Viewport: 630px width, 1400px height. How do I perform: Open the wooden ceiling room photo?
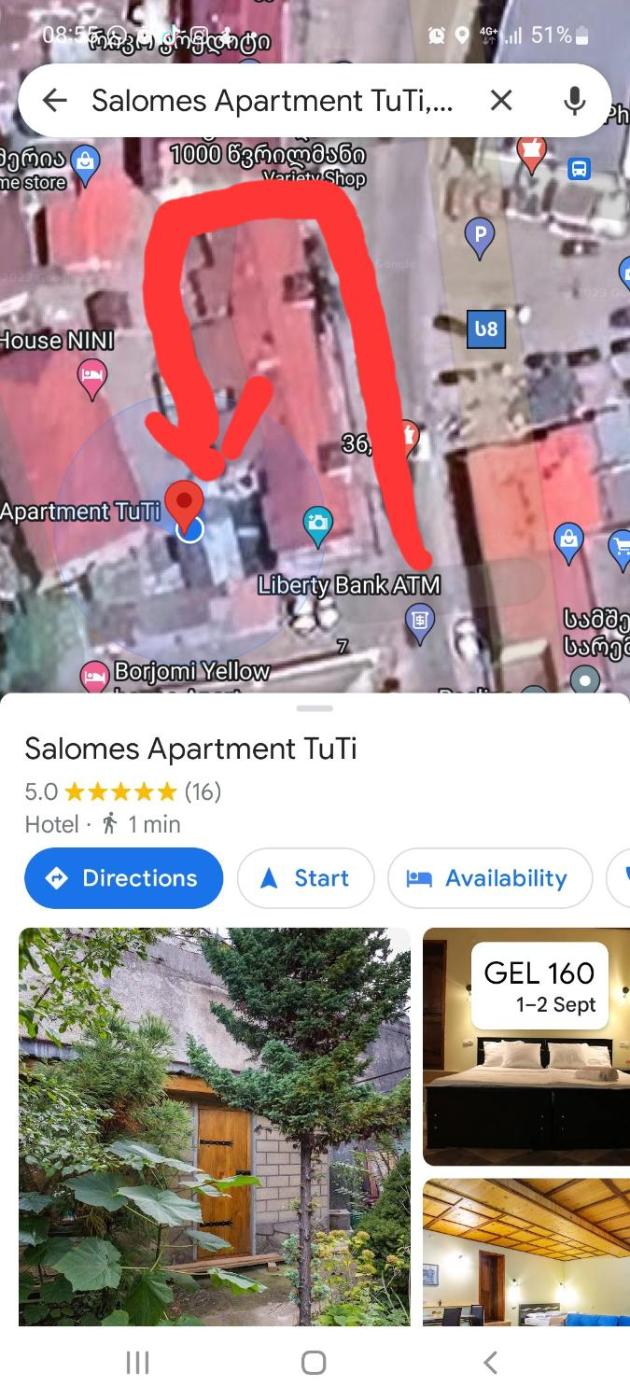click(526, 1252)
